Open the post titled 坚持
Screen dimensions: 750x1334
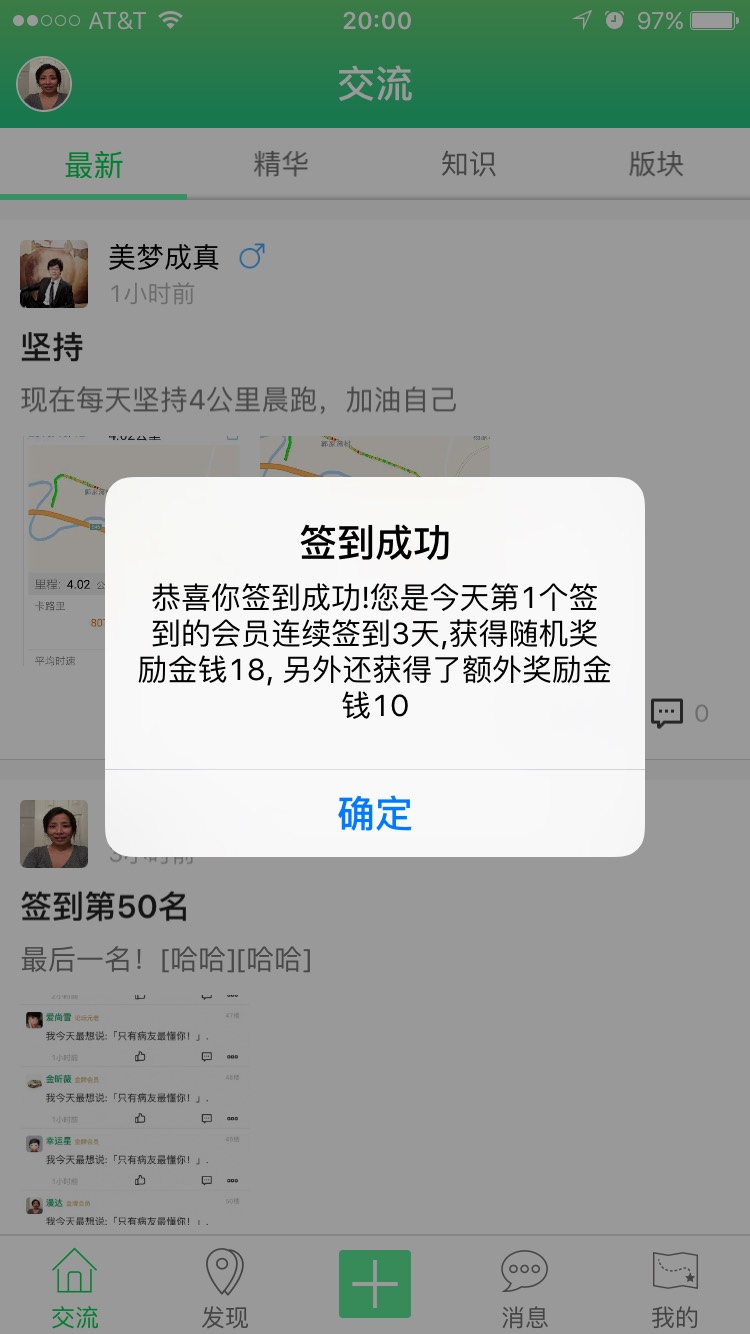[52, 348]
